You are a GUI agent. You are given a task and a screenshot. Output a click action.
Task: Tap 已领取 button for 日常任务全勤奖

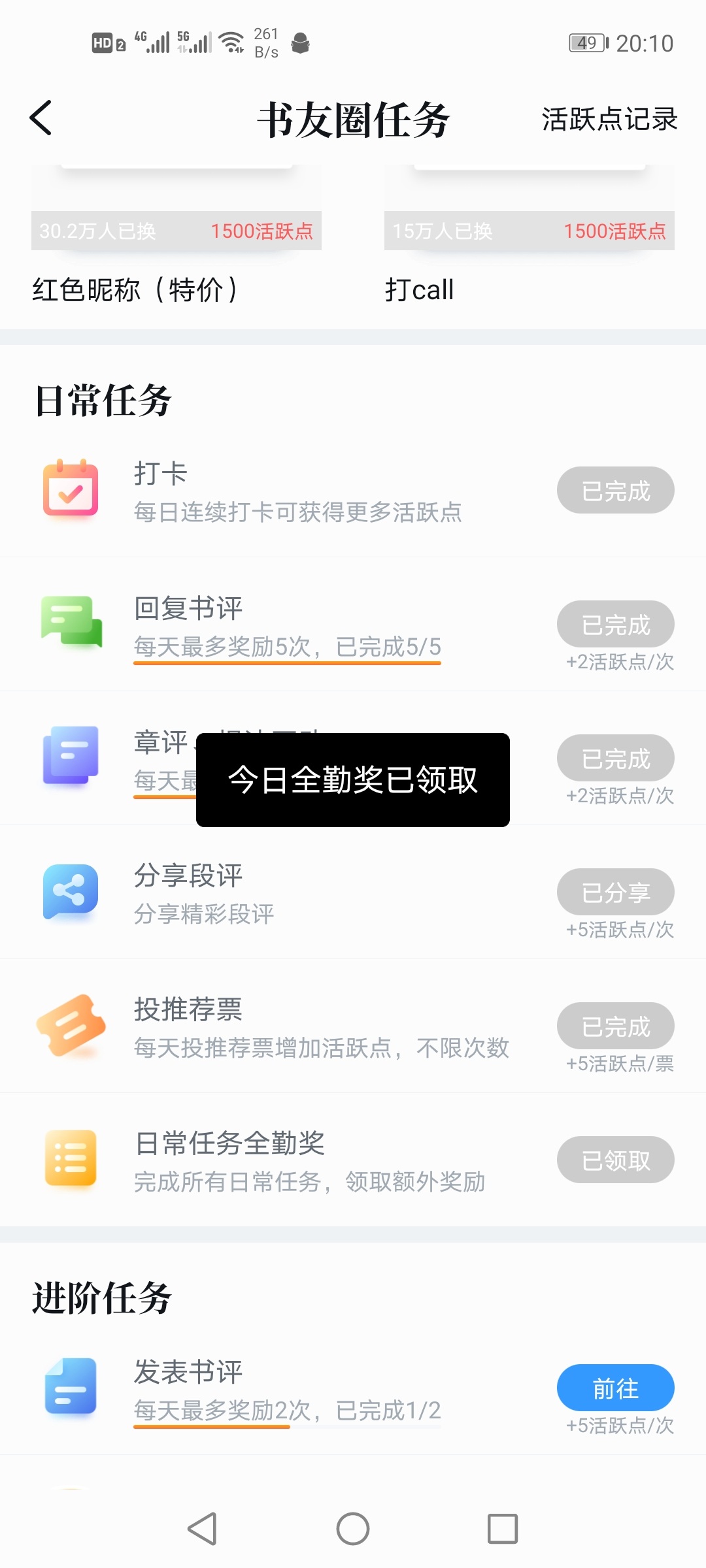click(615, 1160)
